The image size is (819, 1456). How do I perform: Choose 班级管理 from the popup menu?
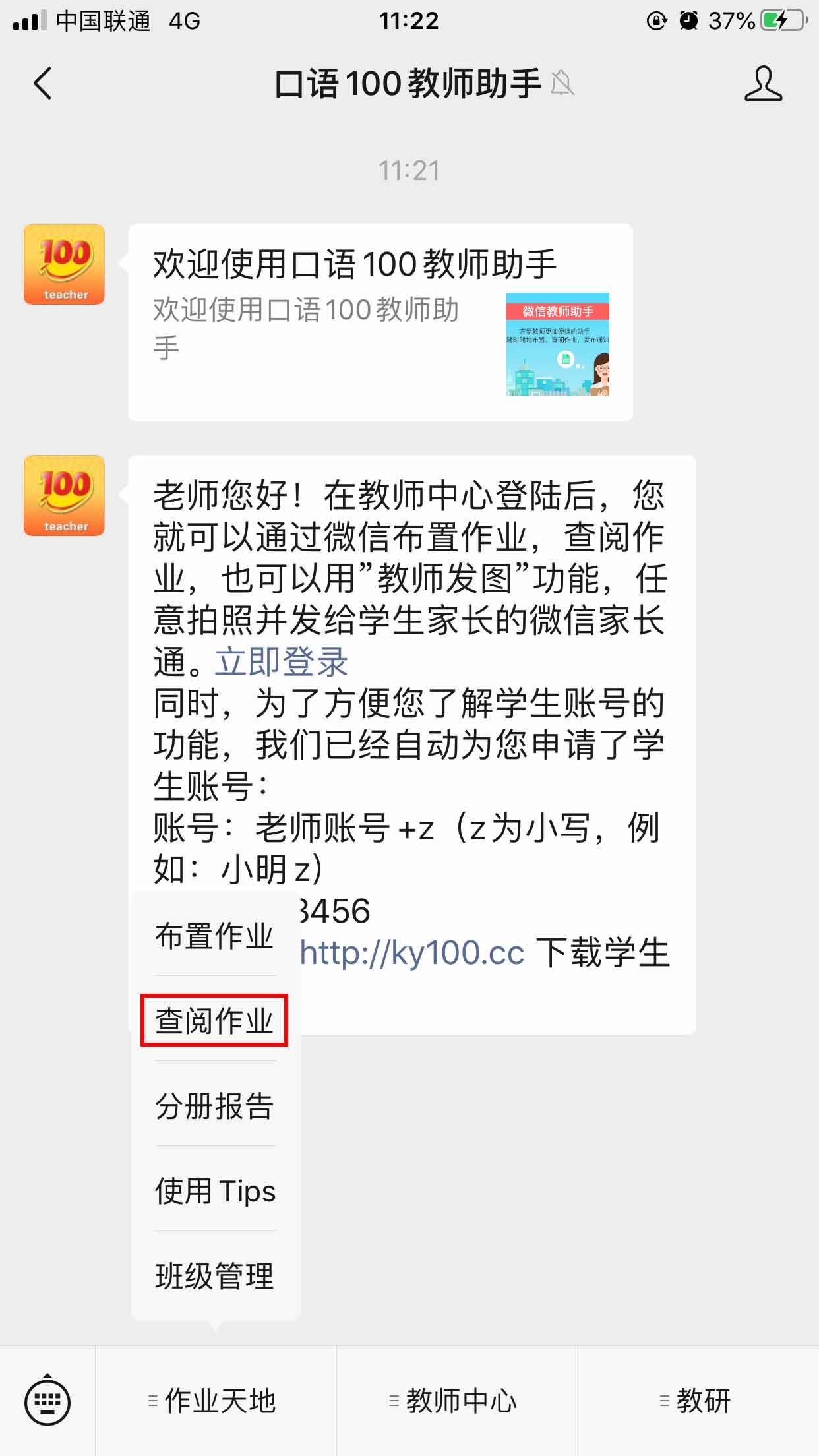[x=214, y=1276]
